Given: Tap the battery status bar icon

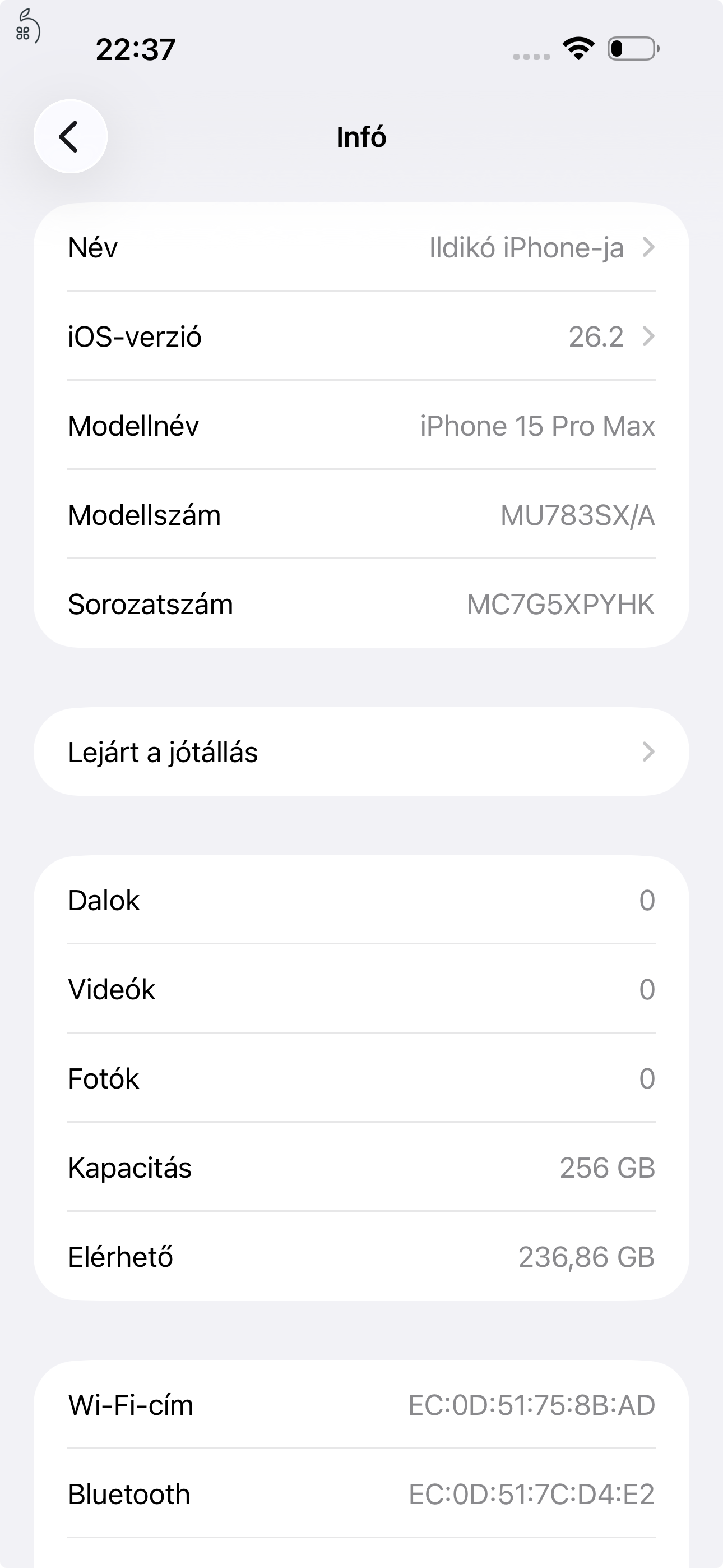Looking at the screenshot, I should [x=631, y=52].
